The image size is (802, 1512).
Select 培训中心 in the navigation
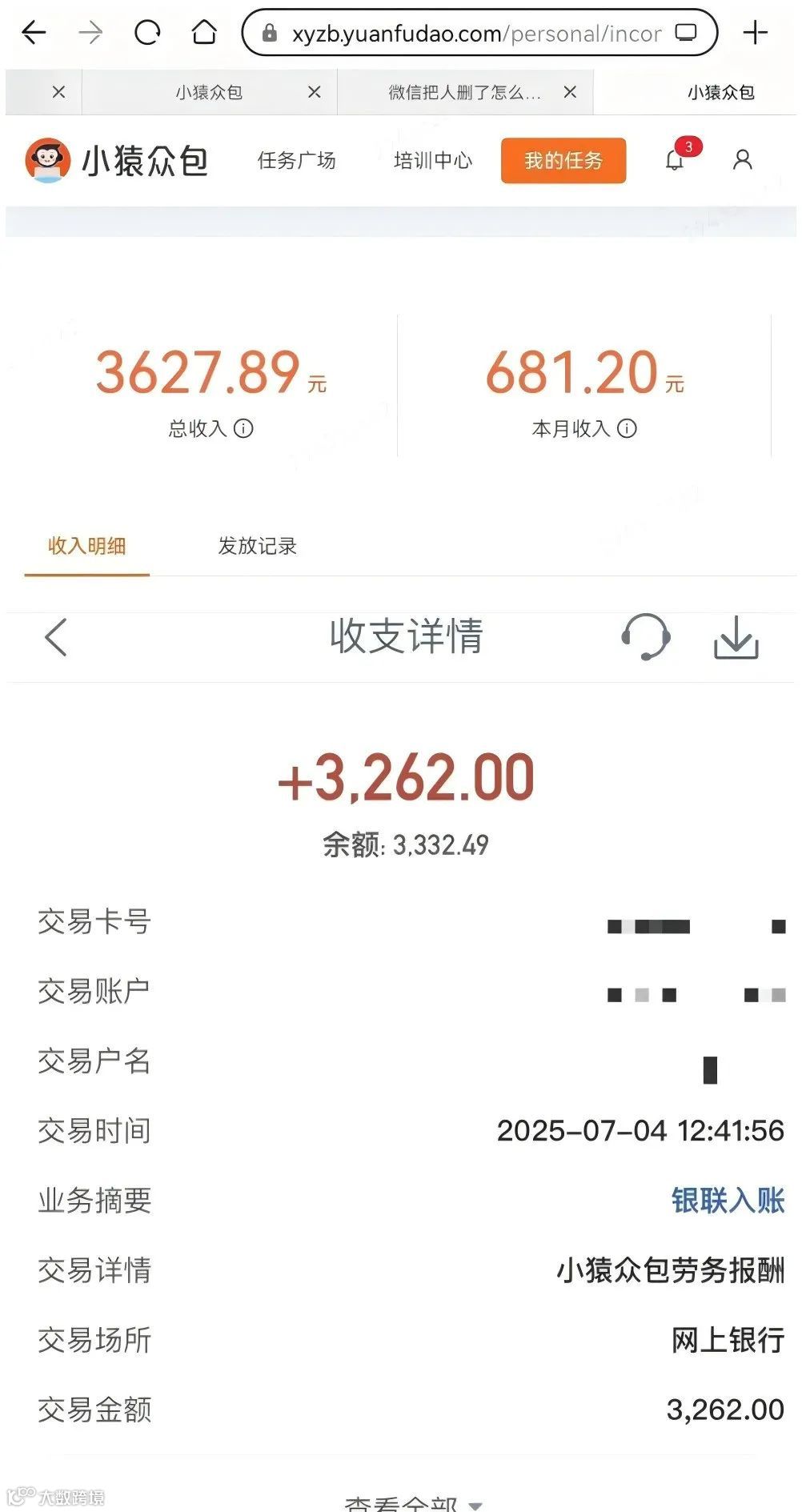[x=432, y=161]
